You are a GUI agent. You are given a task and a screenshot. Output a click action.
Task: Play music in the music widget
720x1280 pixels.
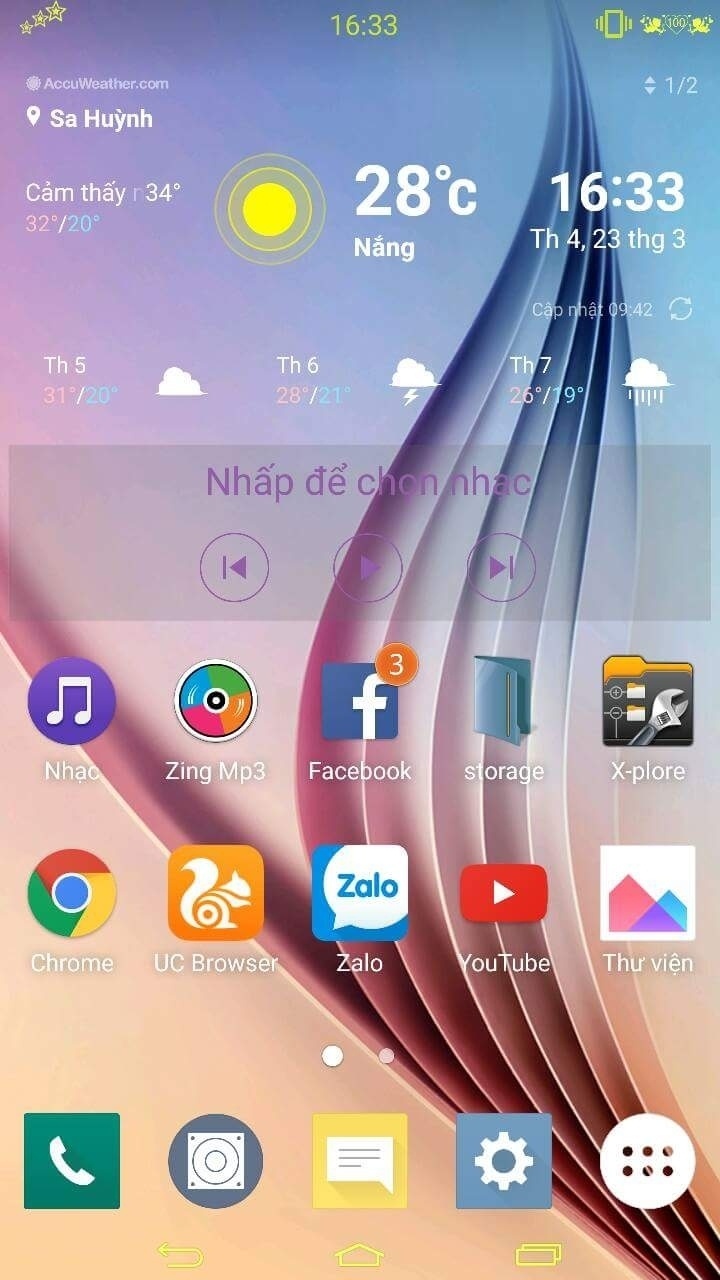(x=368, y=568)
